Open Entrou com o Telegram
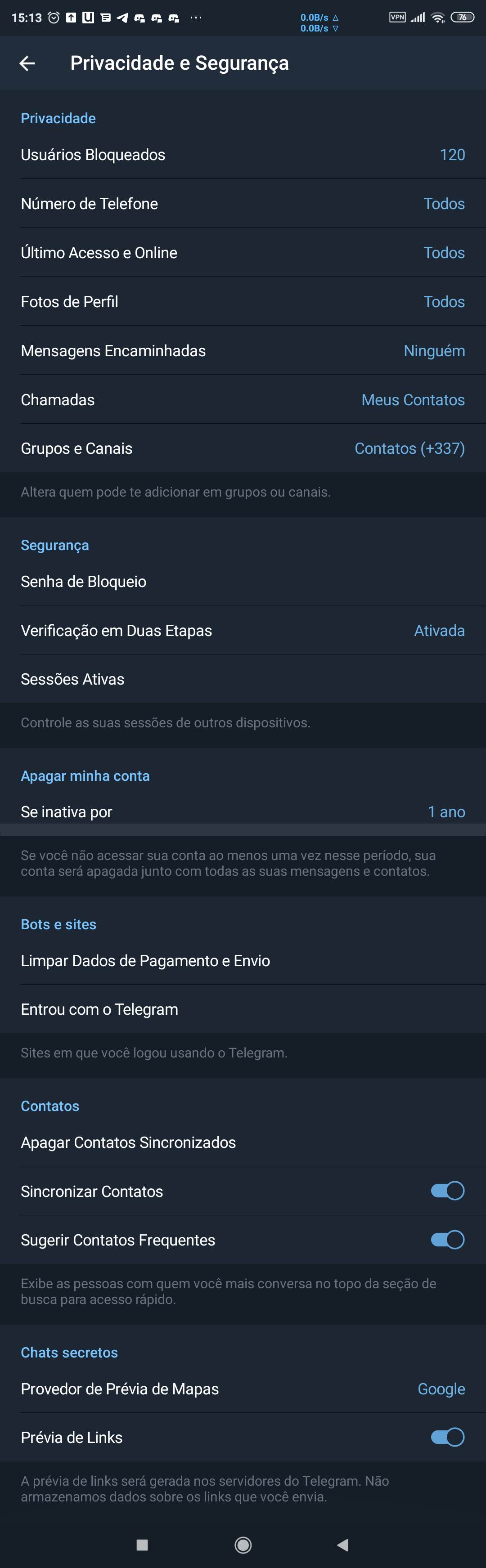This screenshot has width=486, height=1568. click(x=243, y=1009)
